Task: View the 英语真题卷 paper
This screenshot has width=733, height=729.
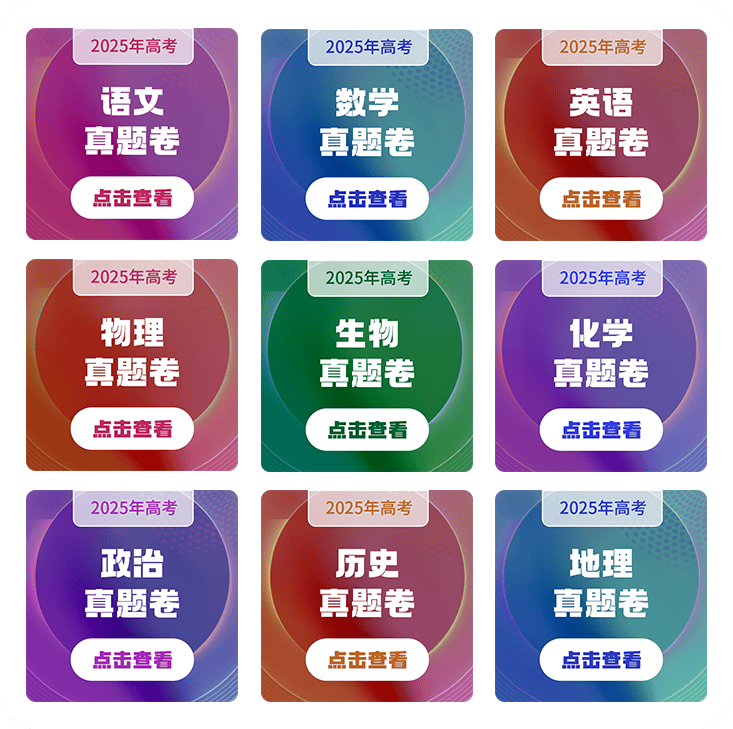Action: (601, 198)
